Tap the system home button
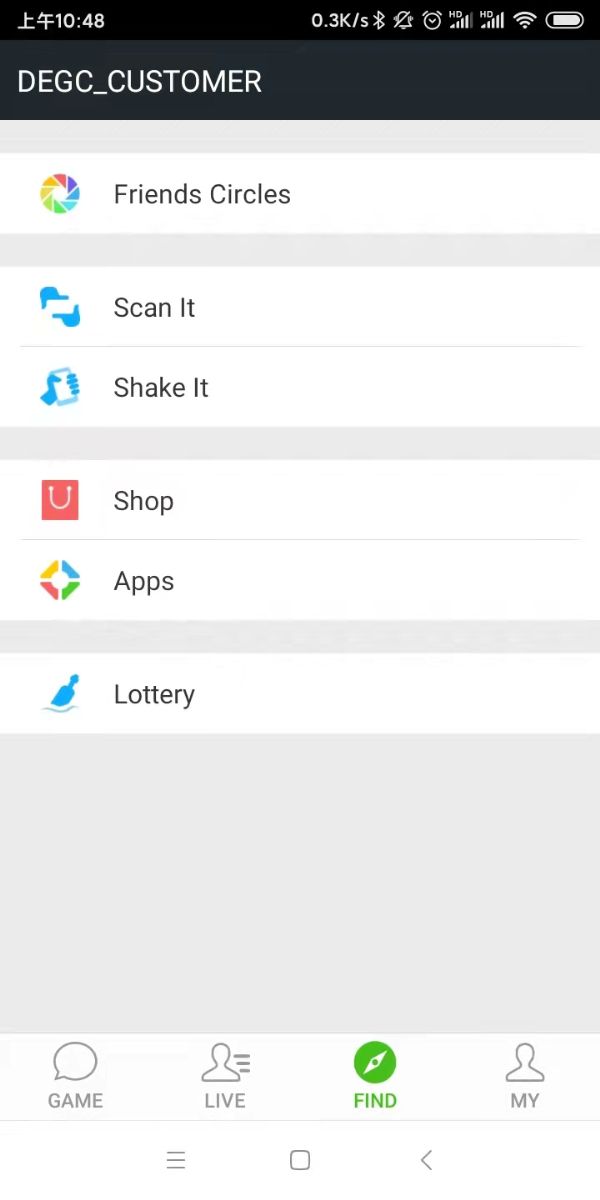The image size is (600, 1200). 300,1160
